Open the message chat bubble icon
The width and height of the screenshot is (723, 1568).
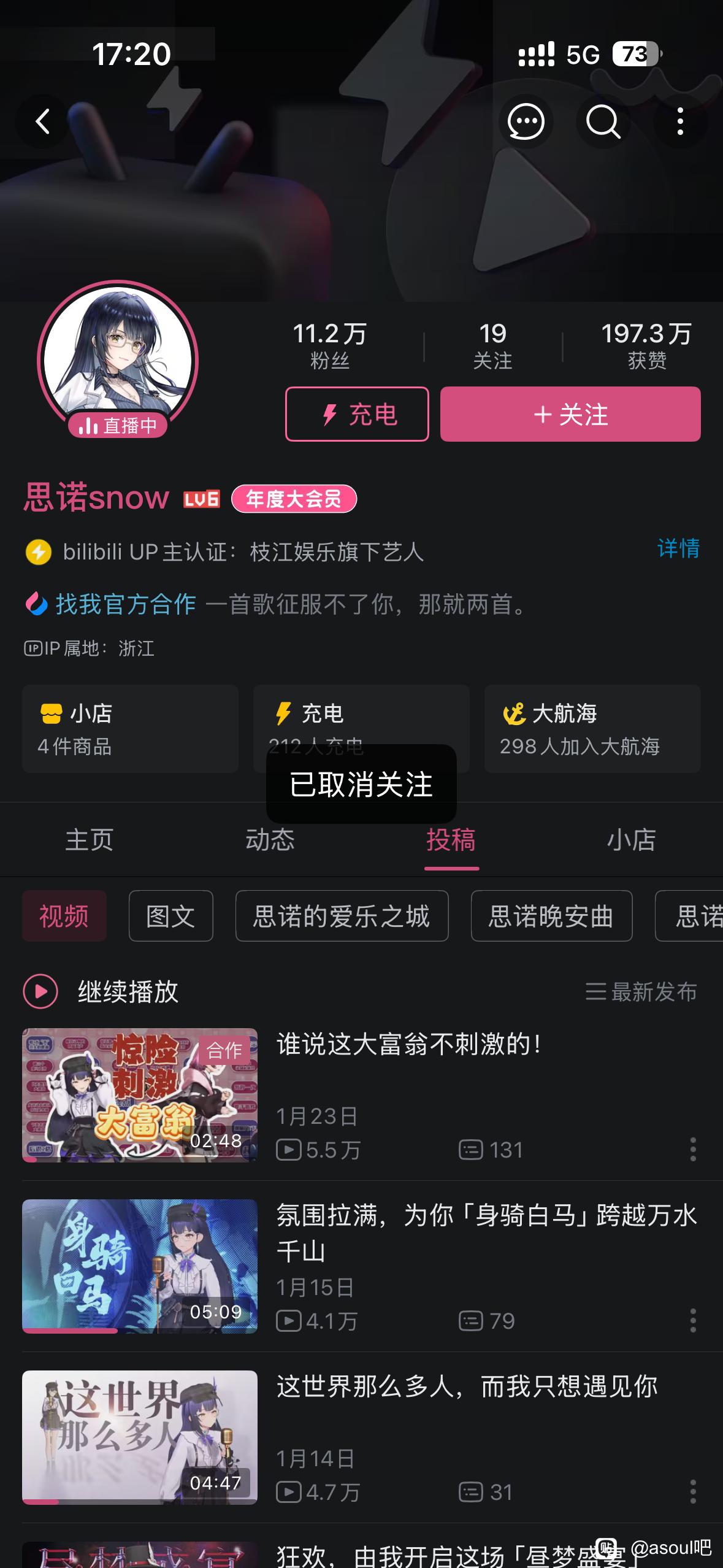coord(526,121)
